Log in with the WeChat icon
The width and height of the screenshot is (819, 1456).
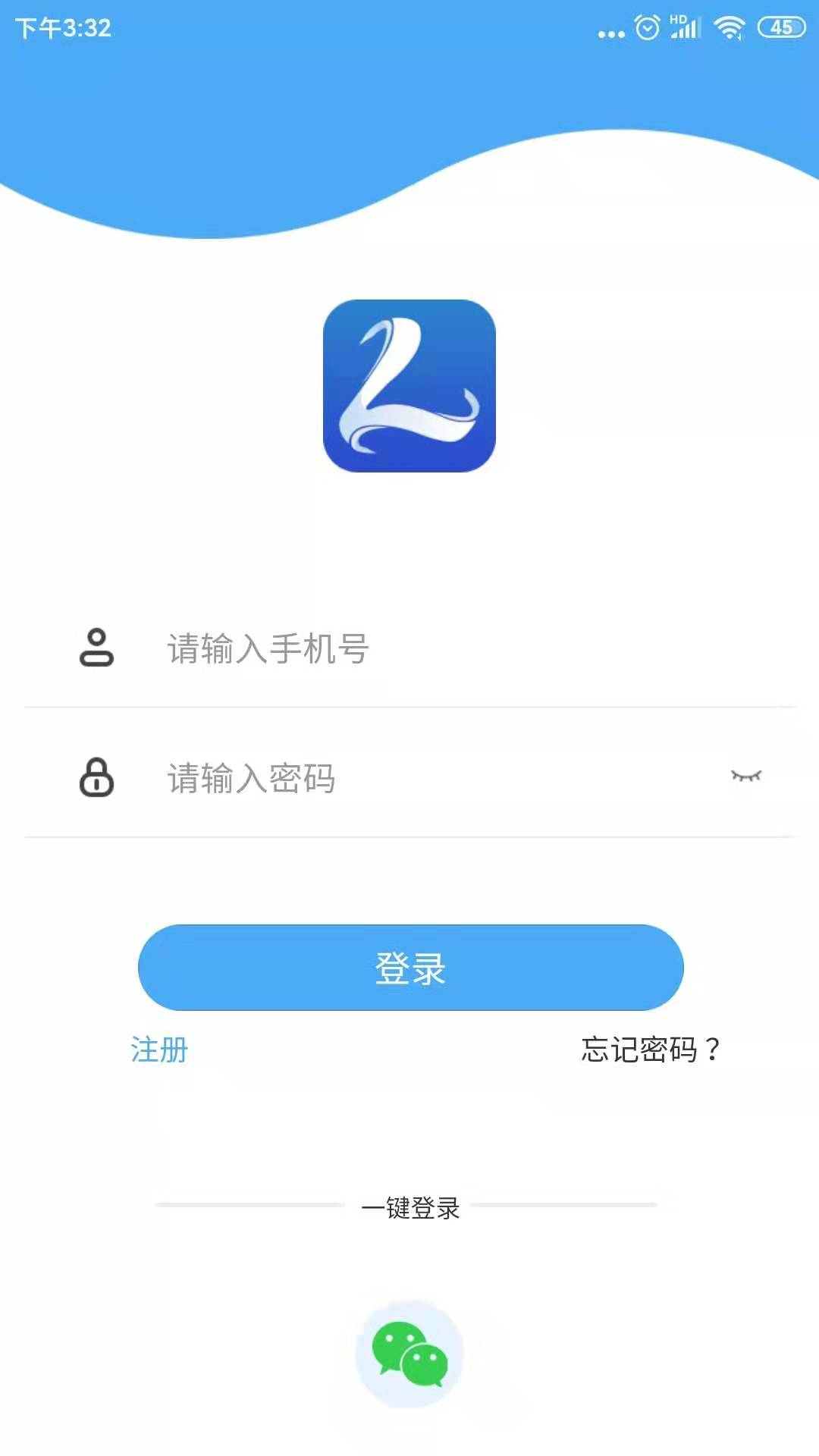point(409,1354)
